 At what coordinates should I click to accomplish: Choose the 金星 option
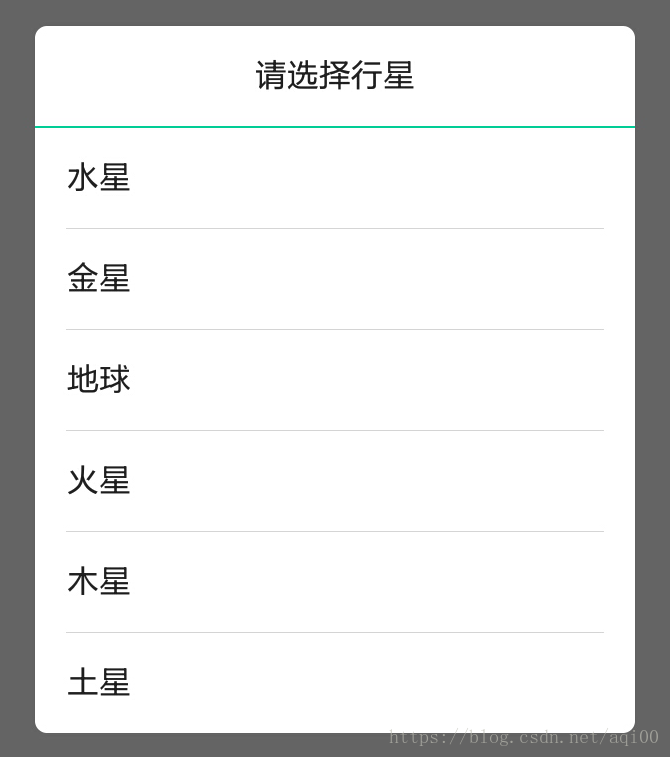click(335, 279)
